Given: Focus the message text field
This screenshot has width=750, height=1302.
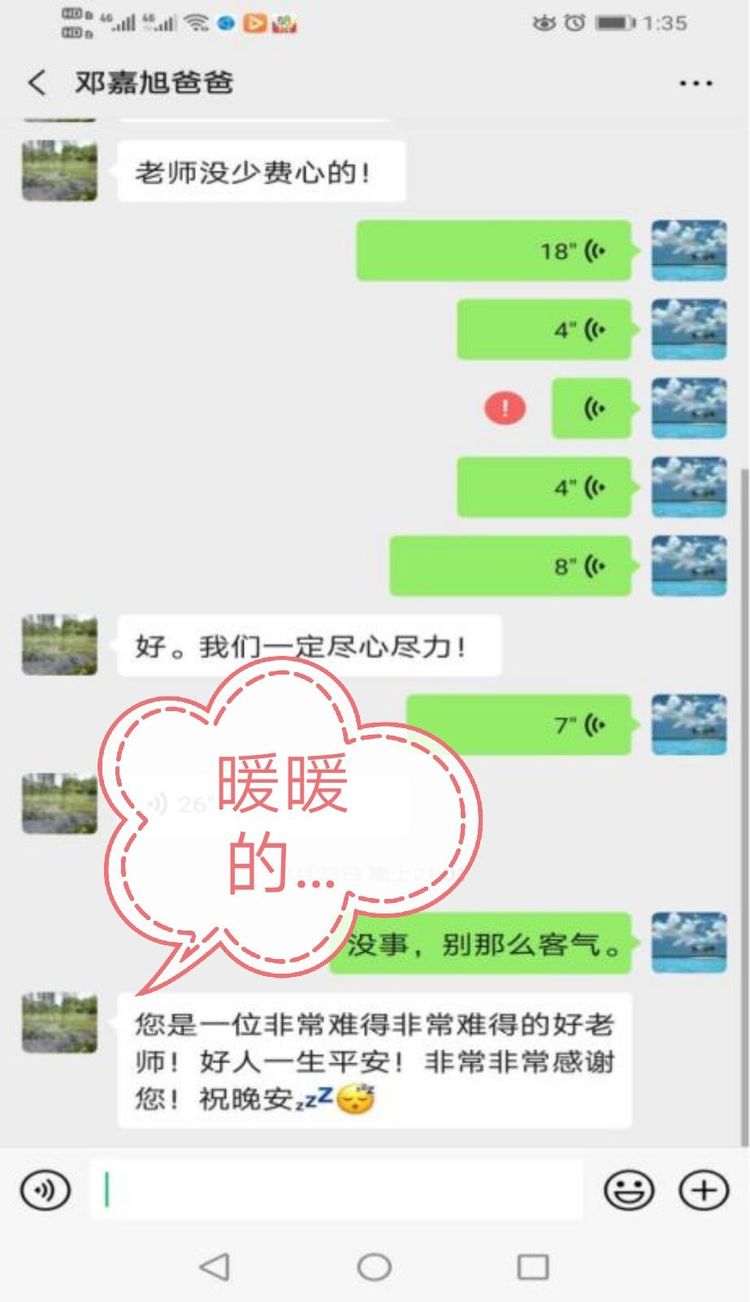Looking at the screenshot, I should (336, 1190).
